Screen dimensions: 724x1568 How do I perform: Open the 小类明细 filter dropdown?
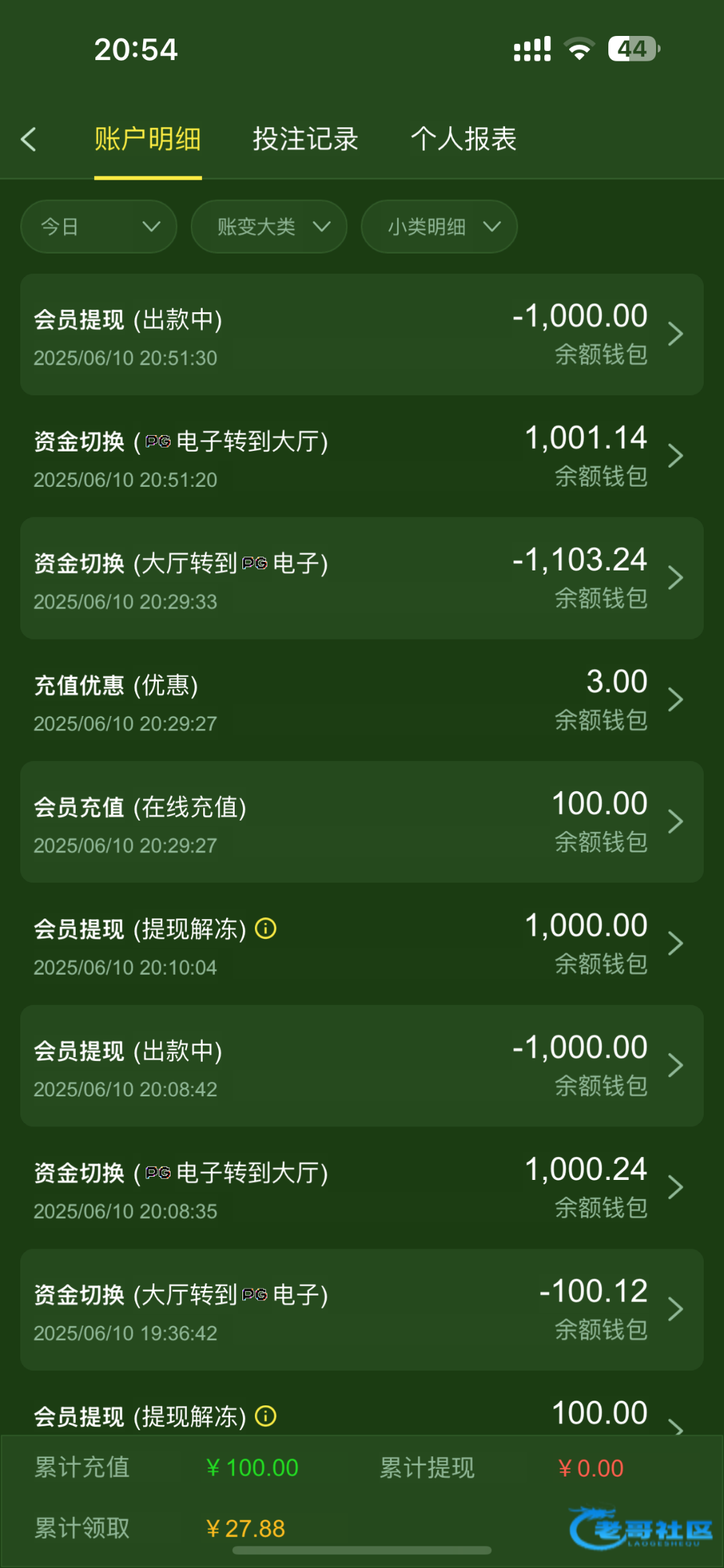(439, 227)
